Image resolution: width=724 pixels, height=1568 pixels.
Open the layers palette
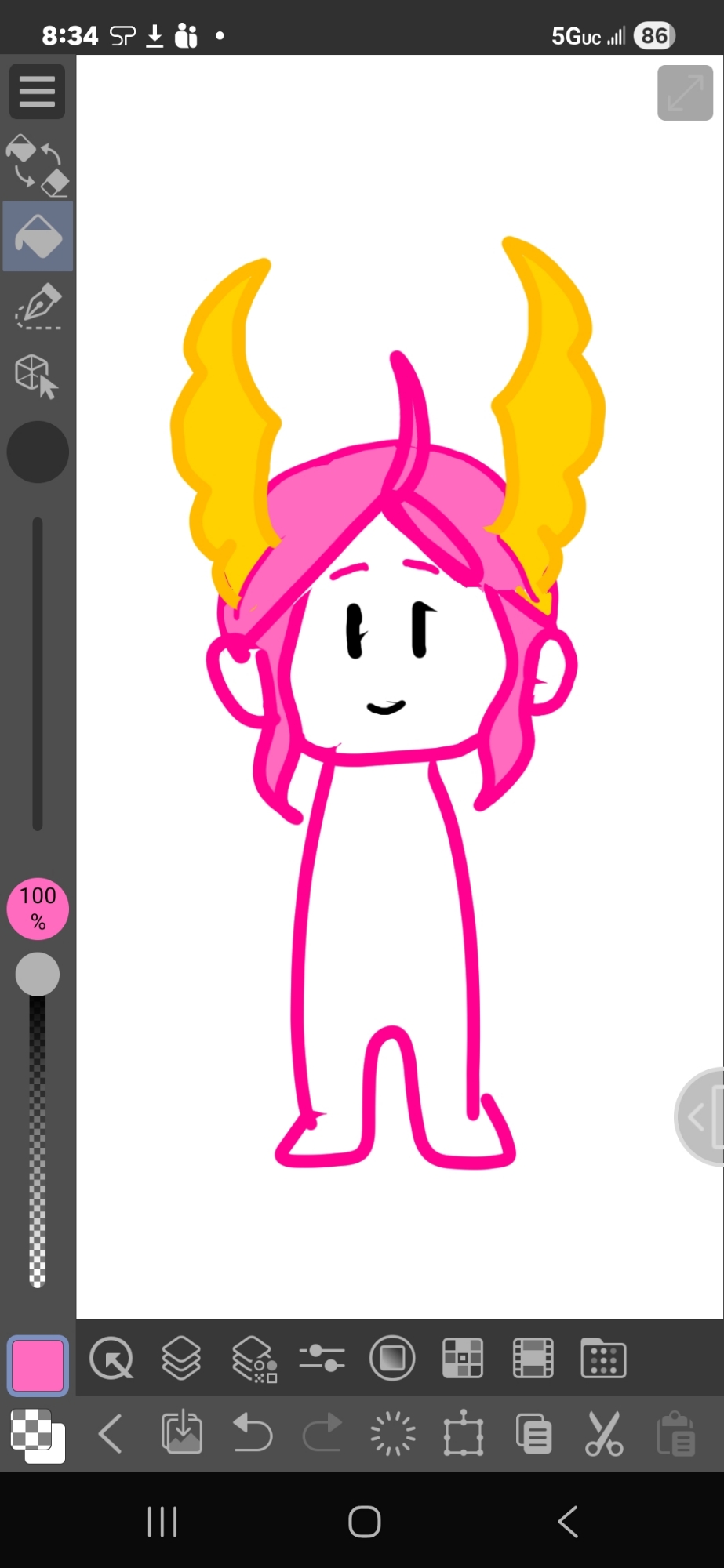[x=181, y=1358]
